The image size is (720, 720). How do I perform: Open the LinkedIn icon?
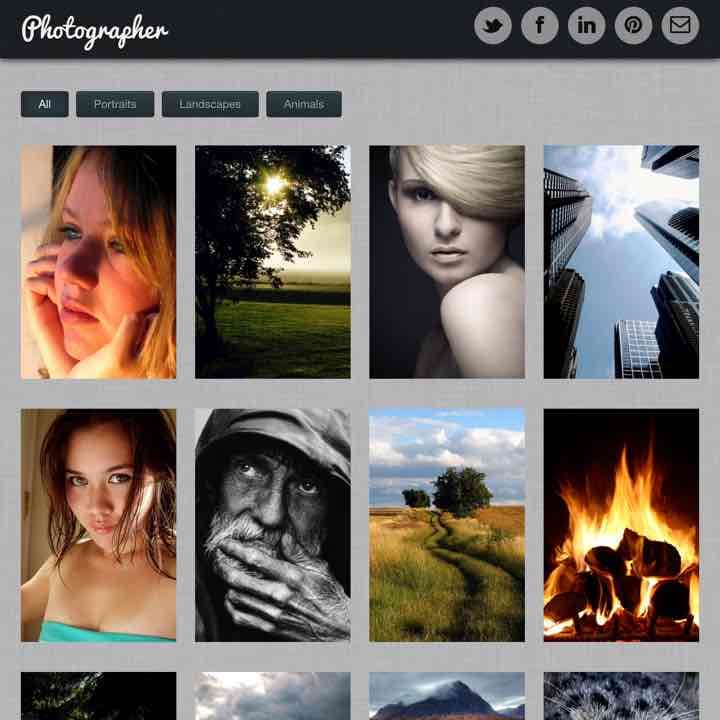[x=586, y=26]
